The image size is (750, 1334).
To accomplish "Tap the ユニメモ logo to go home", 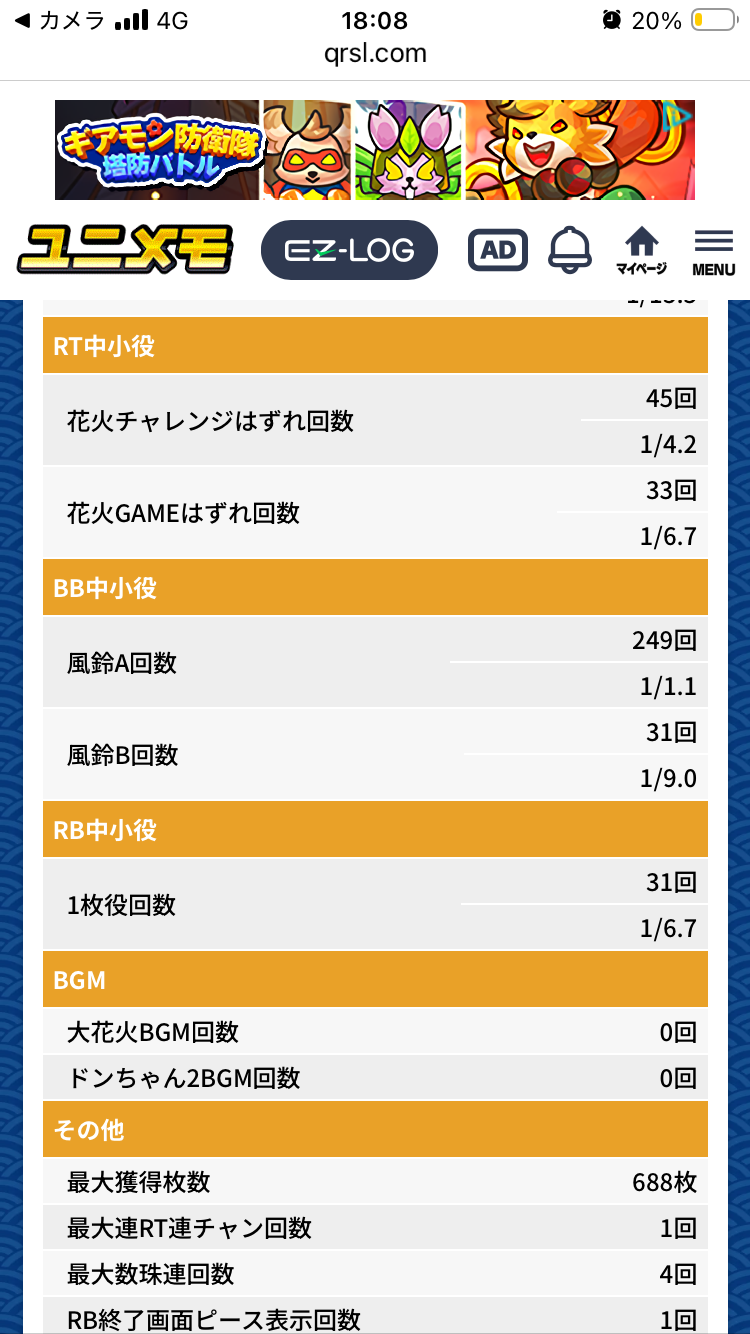I will [x=125, y=250].
